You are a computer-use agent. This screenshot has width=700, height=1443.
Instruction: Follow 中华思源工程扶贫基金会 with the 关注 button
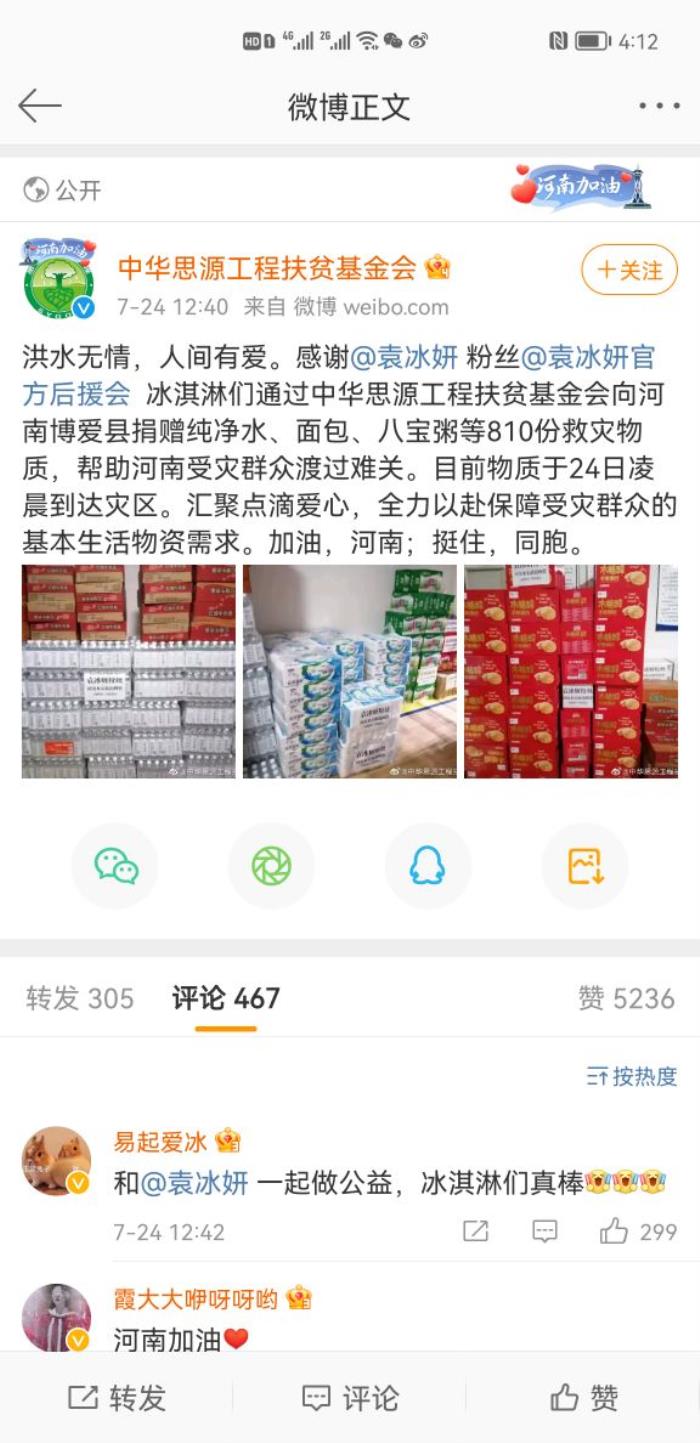coord(629,270)
